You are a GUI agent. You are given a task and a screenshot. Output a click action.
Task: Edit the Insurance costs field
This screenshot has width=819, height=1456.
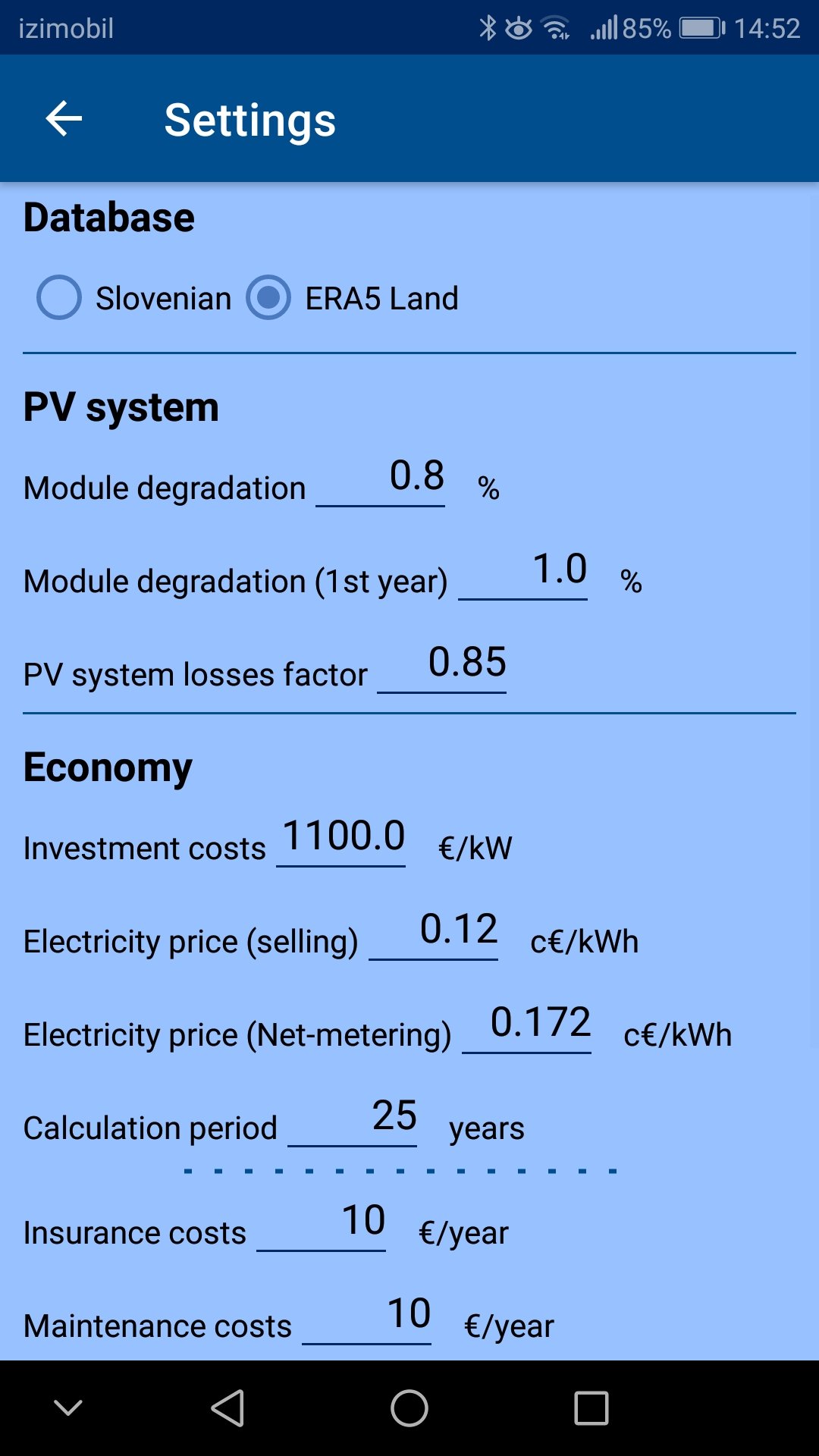click(x=322, y=1224)
